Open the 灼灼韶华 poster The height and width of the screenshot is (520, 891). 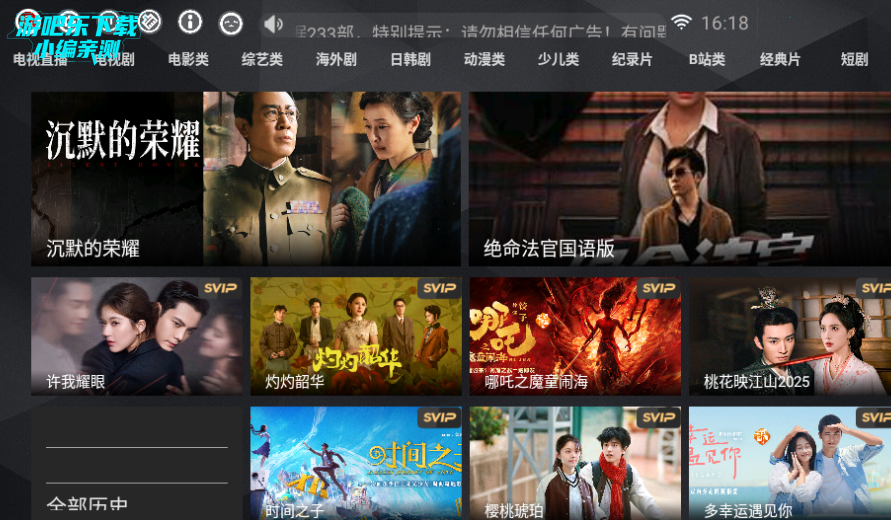point(355,336)
